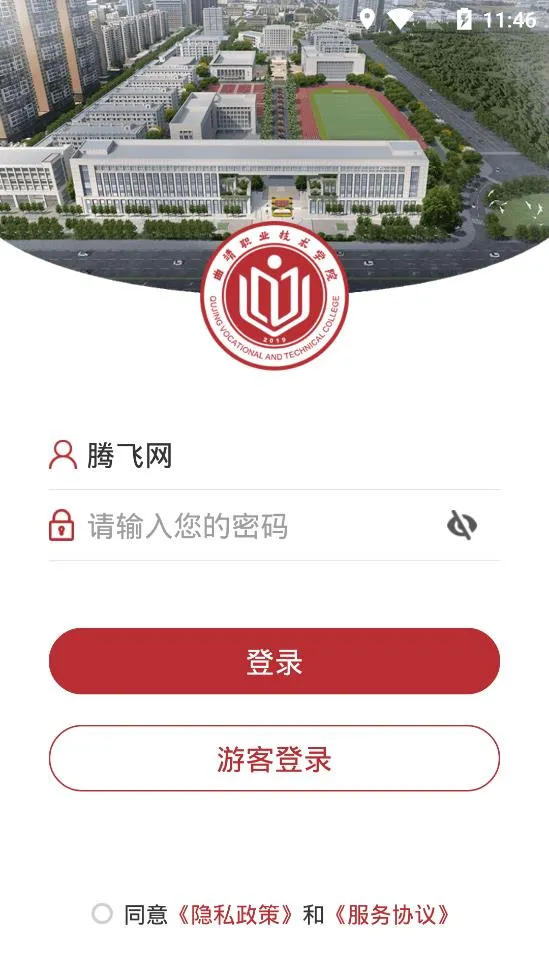Open the 《隐私政策》 link
This screenshot has width=549, height=976.
click(234, 914)
